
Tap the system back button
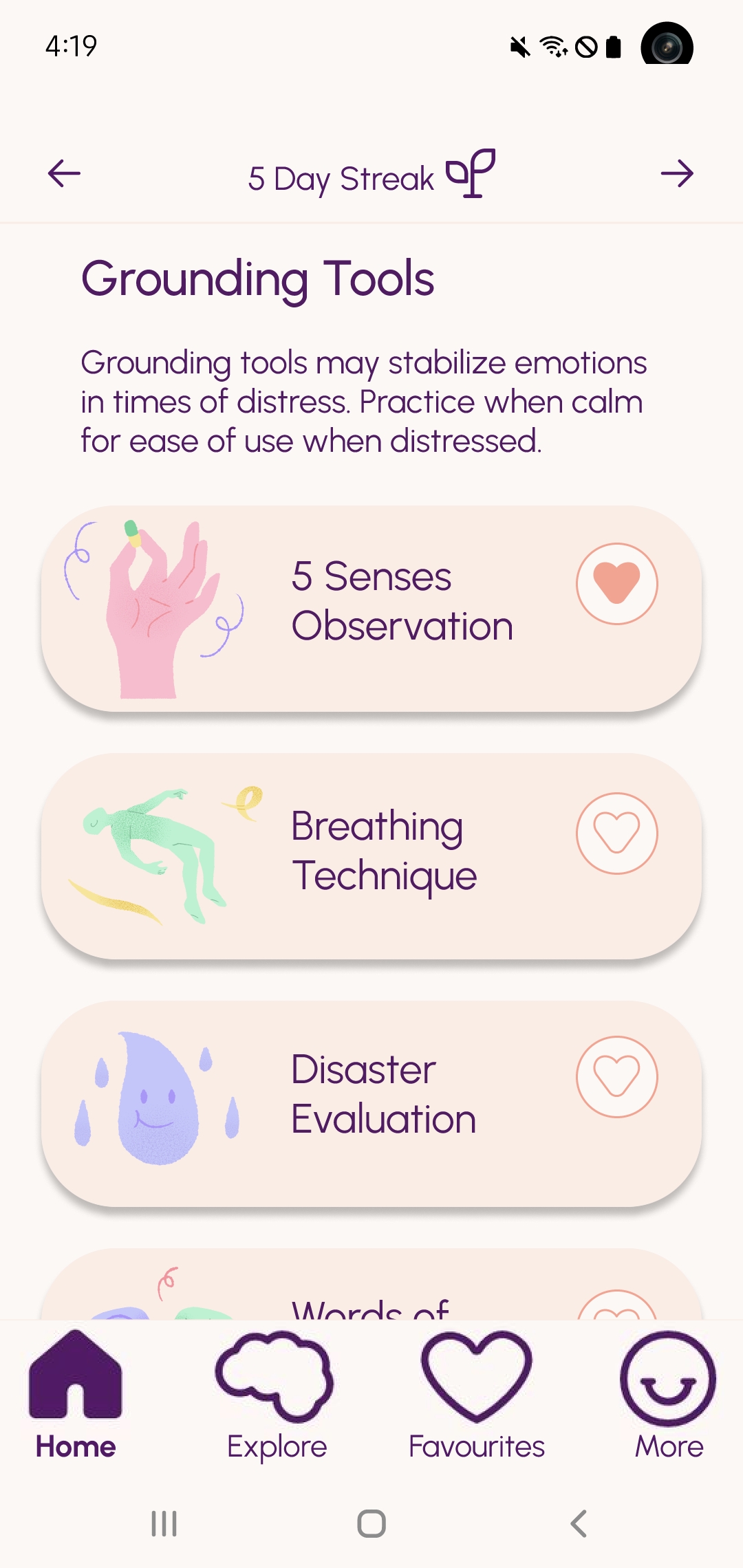[x=579, y=1523]
